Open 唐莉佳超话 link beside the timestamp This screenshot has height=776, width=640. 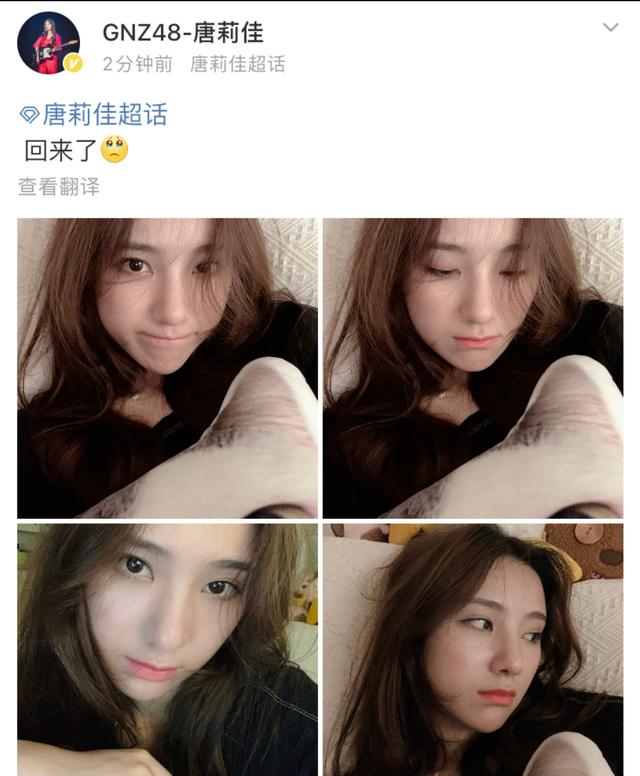(x=237, y=64)
